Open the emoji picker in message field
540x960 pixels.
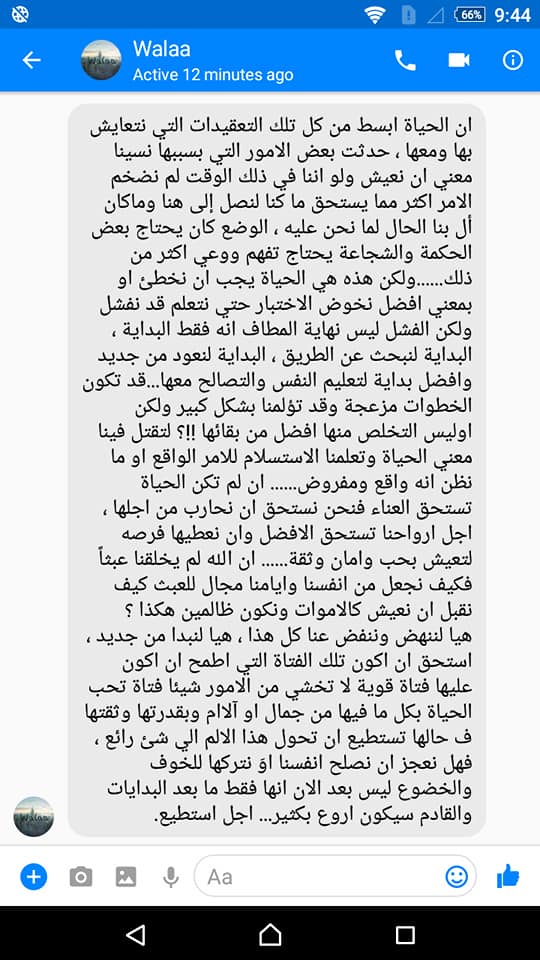click(456, 877)
